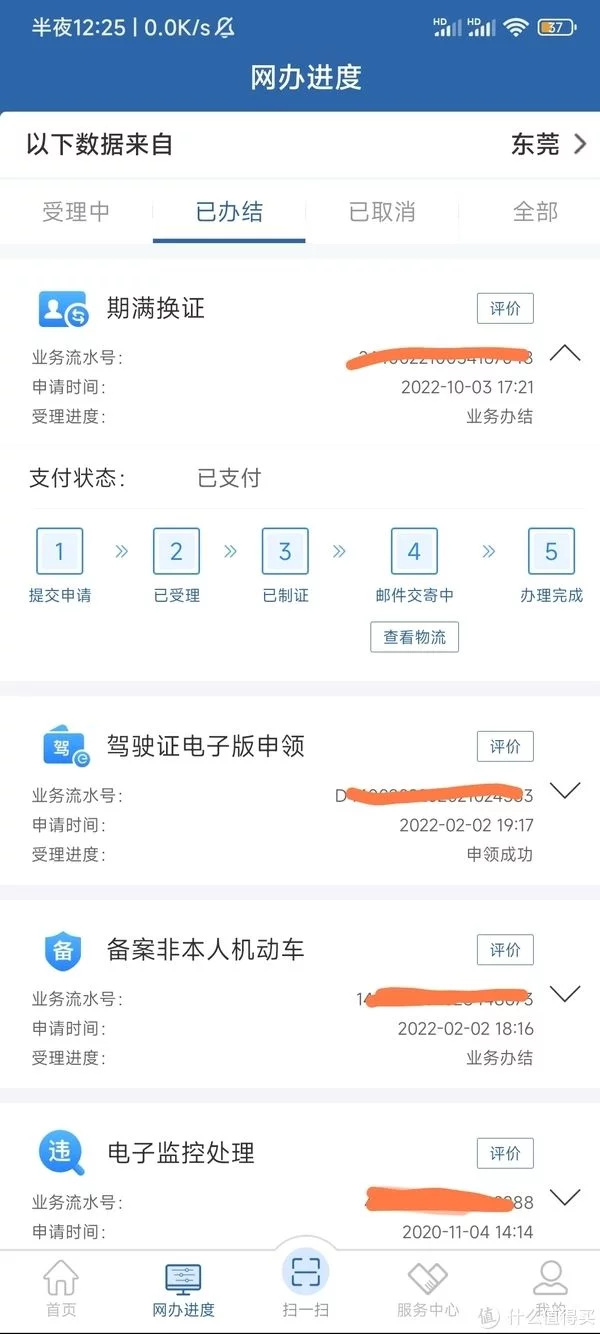Tap 评价 for 驾驶证电子版申领

(505, 746)
